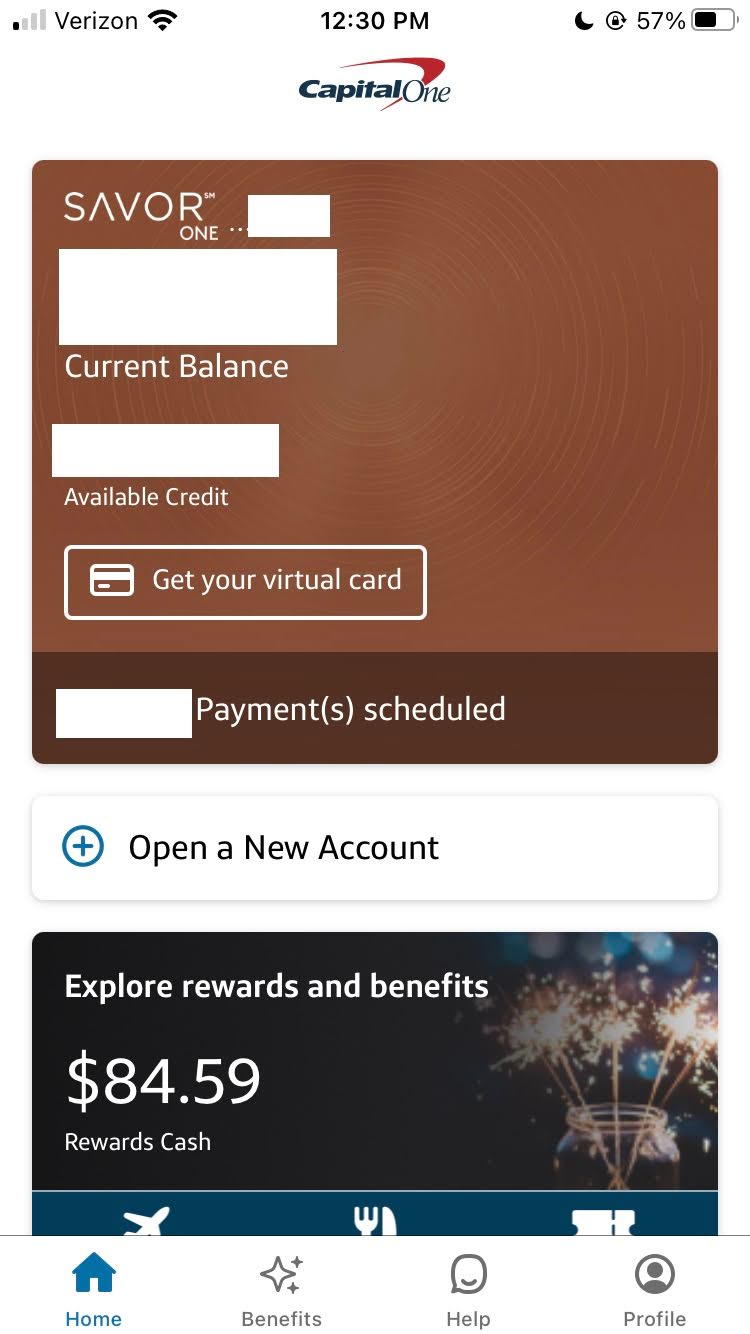Viewport: 750px width, 1334px height.
Task: Go to the Home tab
Action: click(94, 1290)
